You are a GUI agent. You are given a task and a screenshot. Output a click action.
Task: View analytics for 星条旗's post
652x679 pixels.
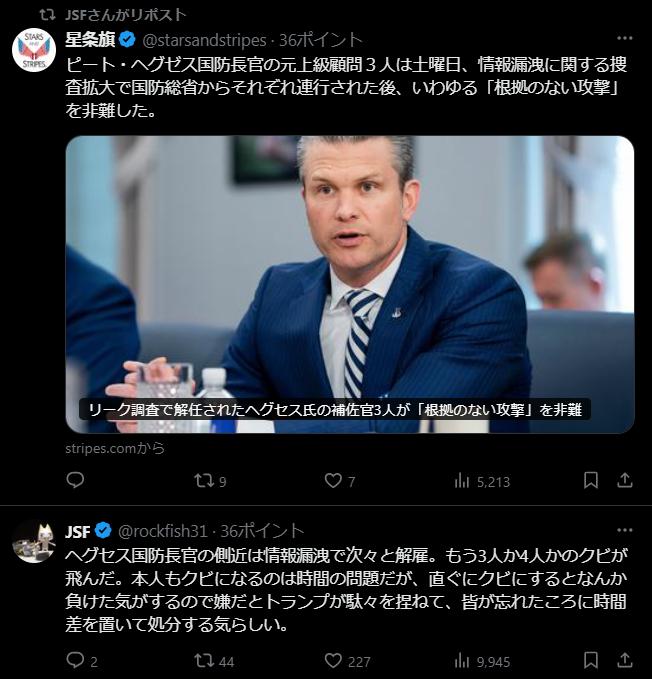pos(481,481)
